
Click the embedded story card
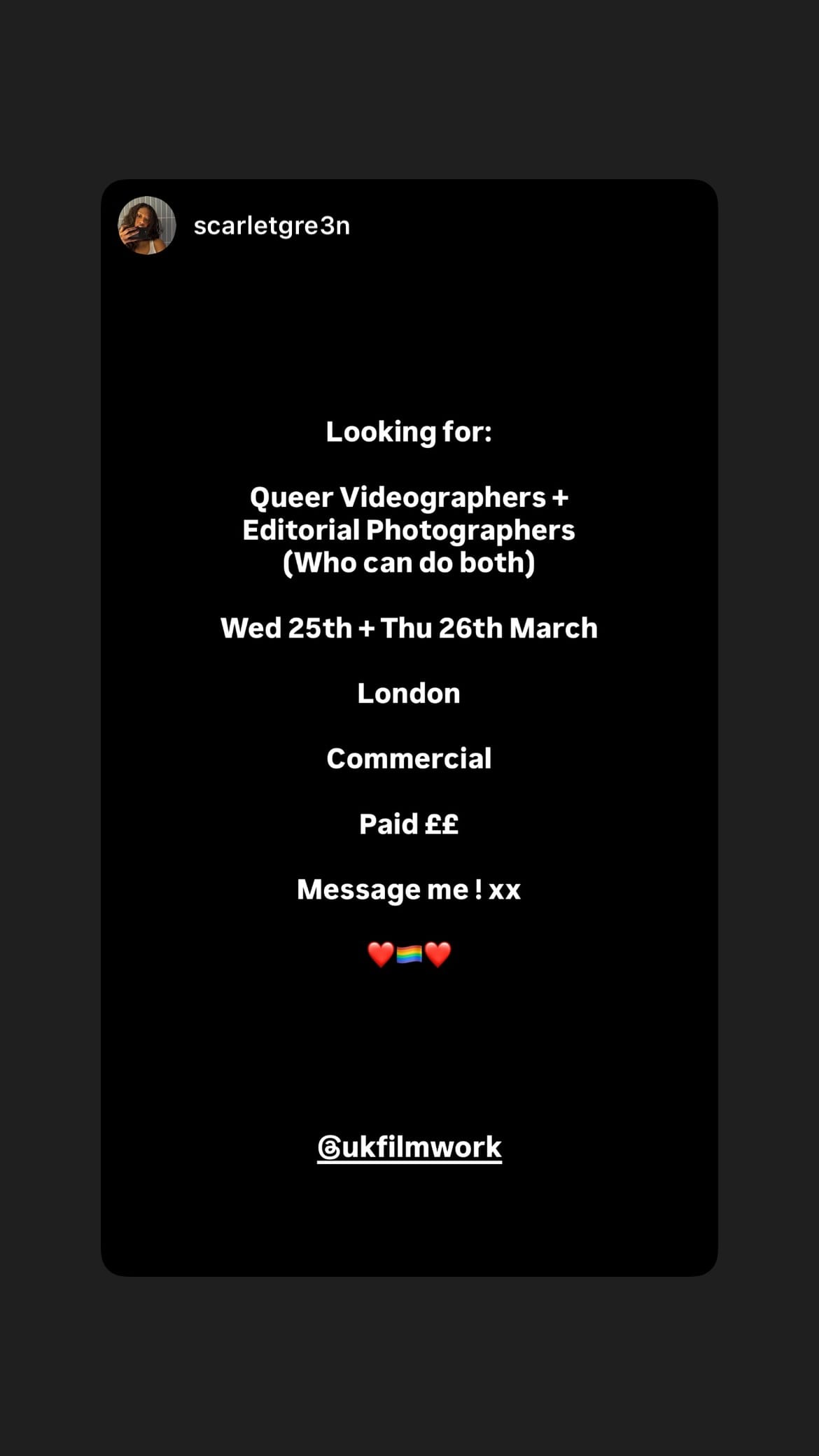pos(409,728)
